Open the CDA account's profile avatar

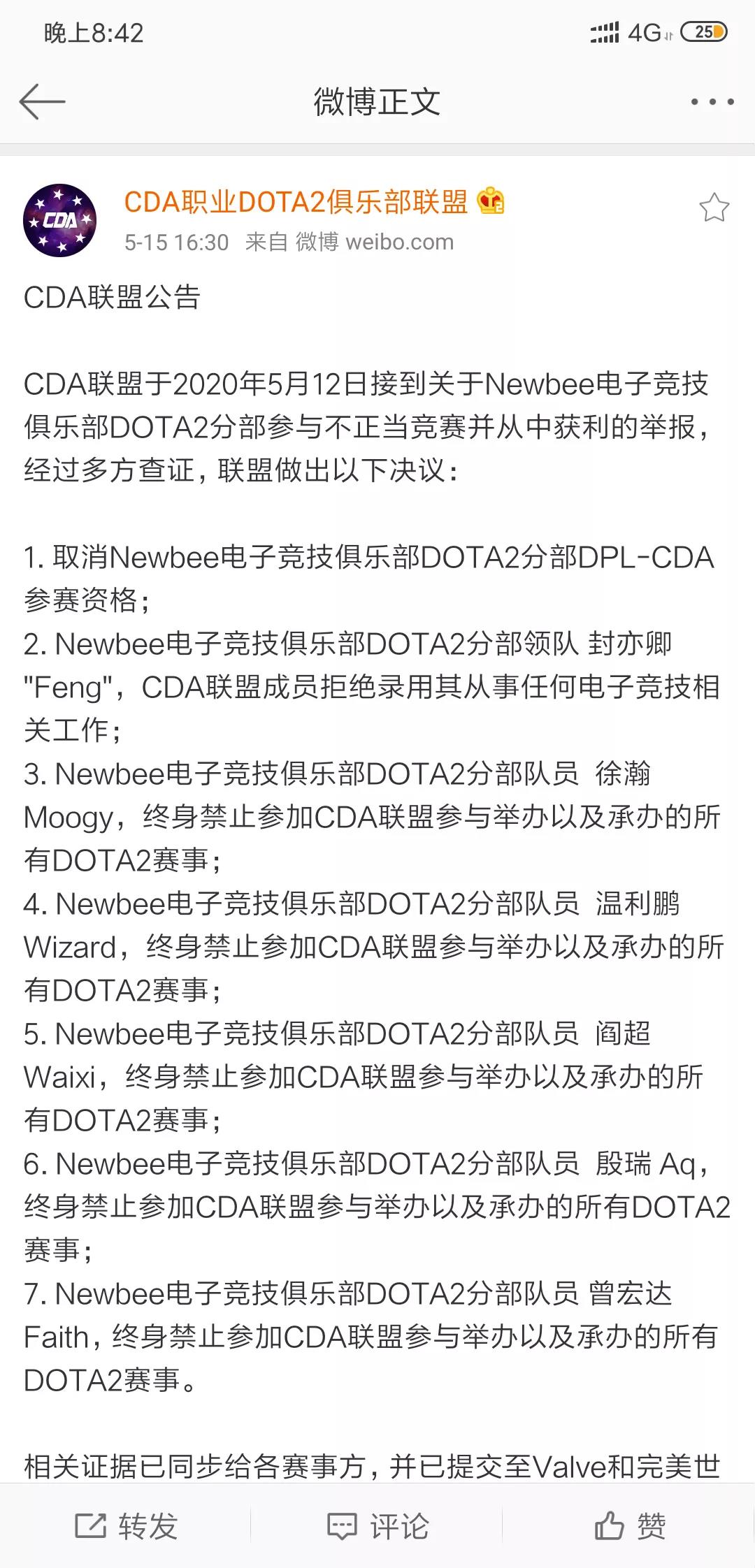tap(60, 220)
